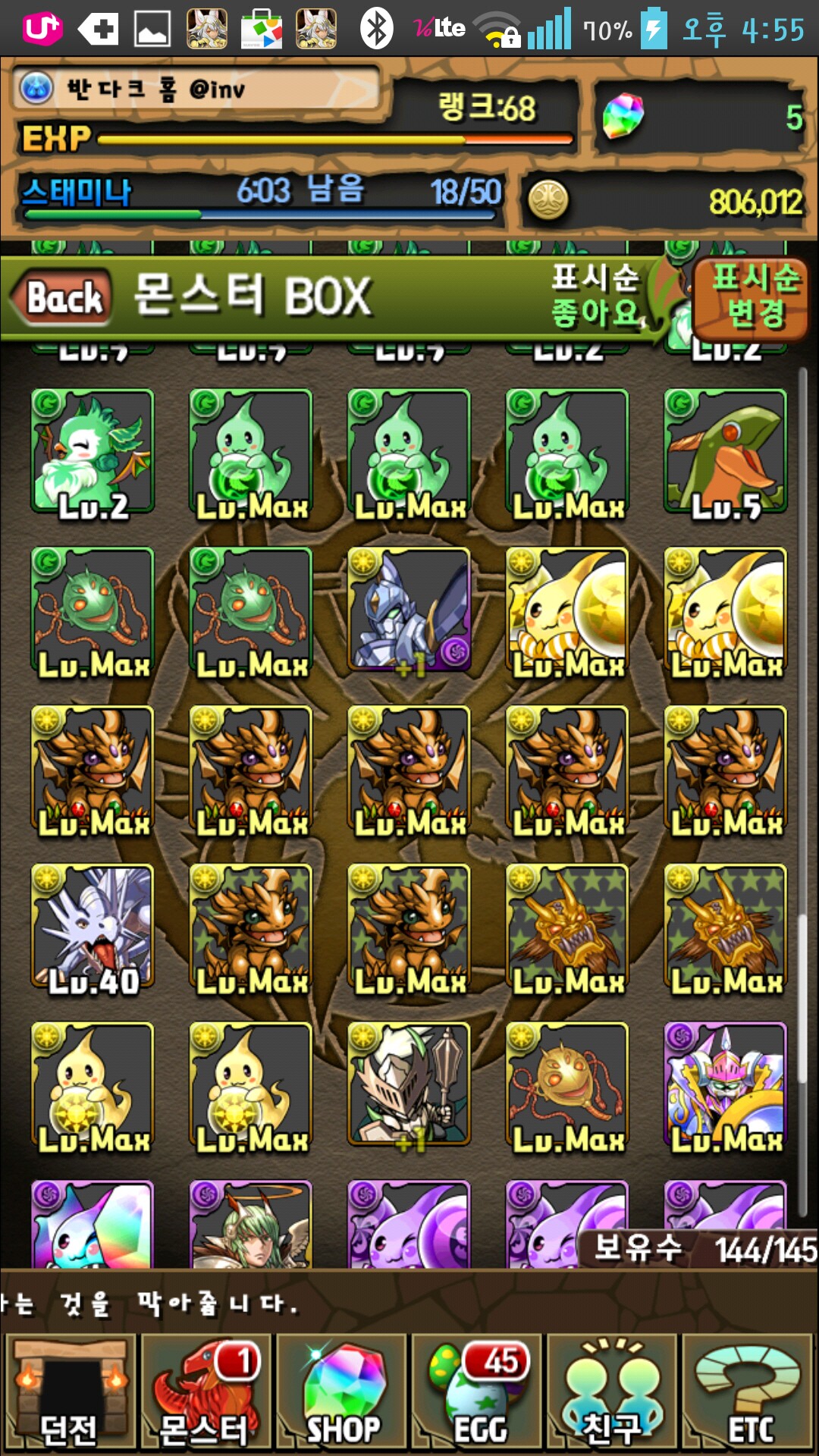Select the single golden mask monster with tassels
Screen dimensions: 819x1456
pos(567,1085)
